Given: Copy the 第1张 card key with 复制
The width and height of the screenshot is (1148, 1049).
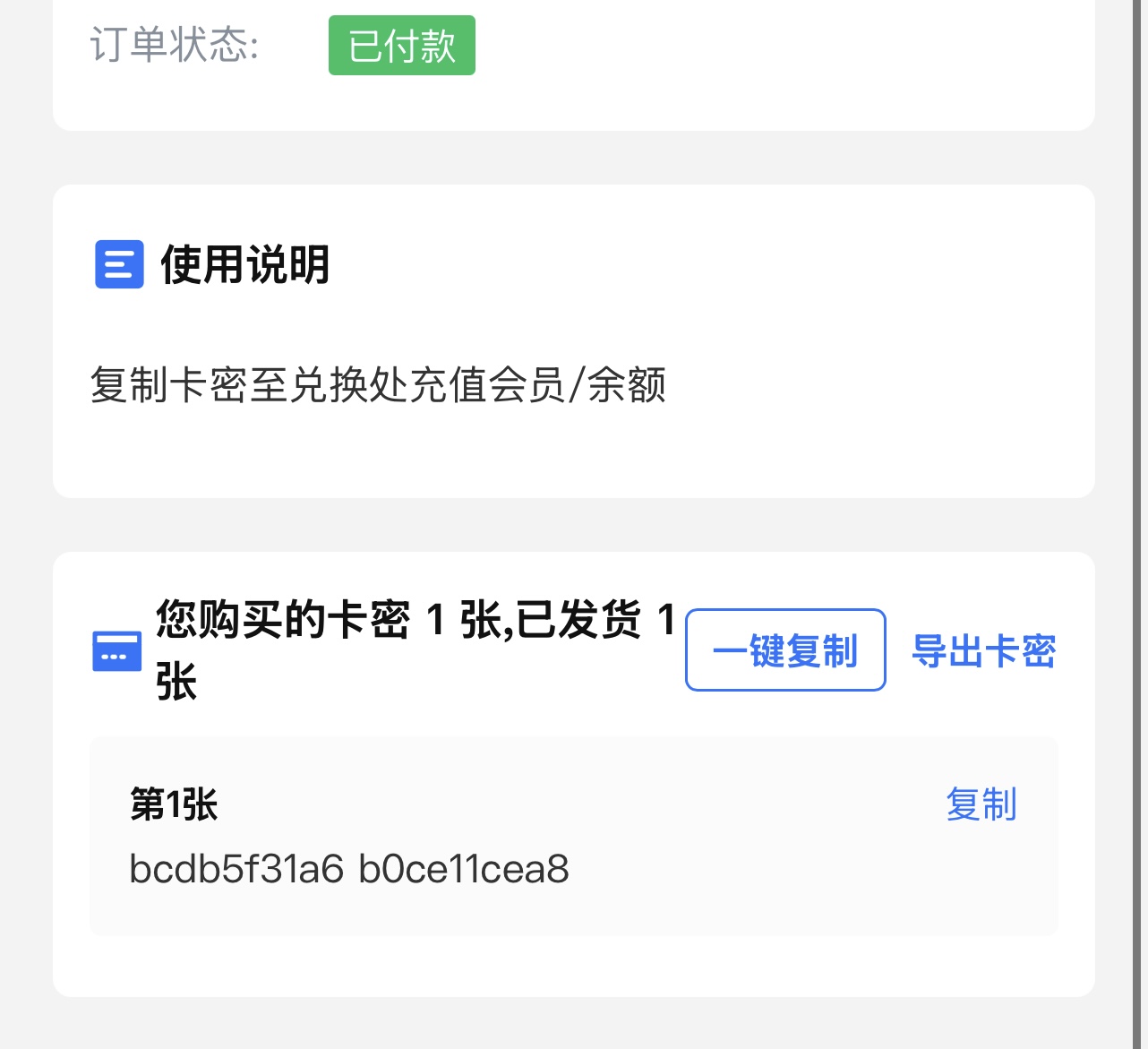Looking at the screenshot, I should (981, 804).
